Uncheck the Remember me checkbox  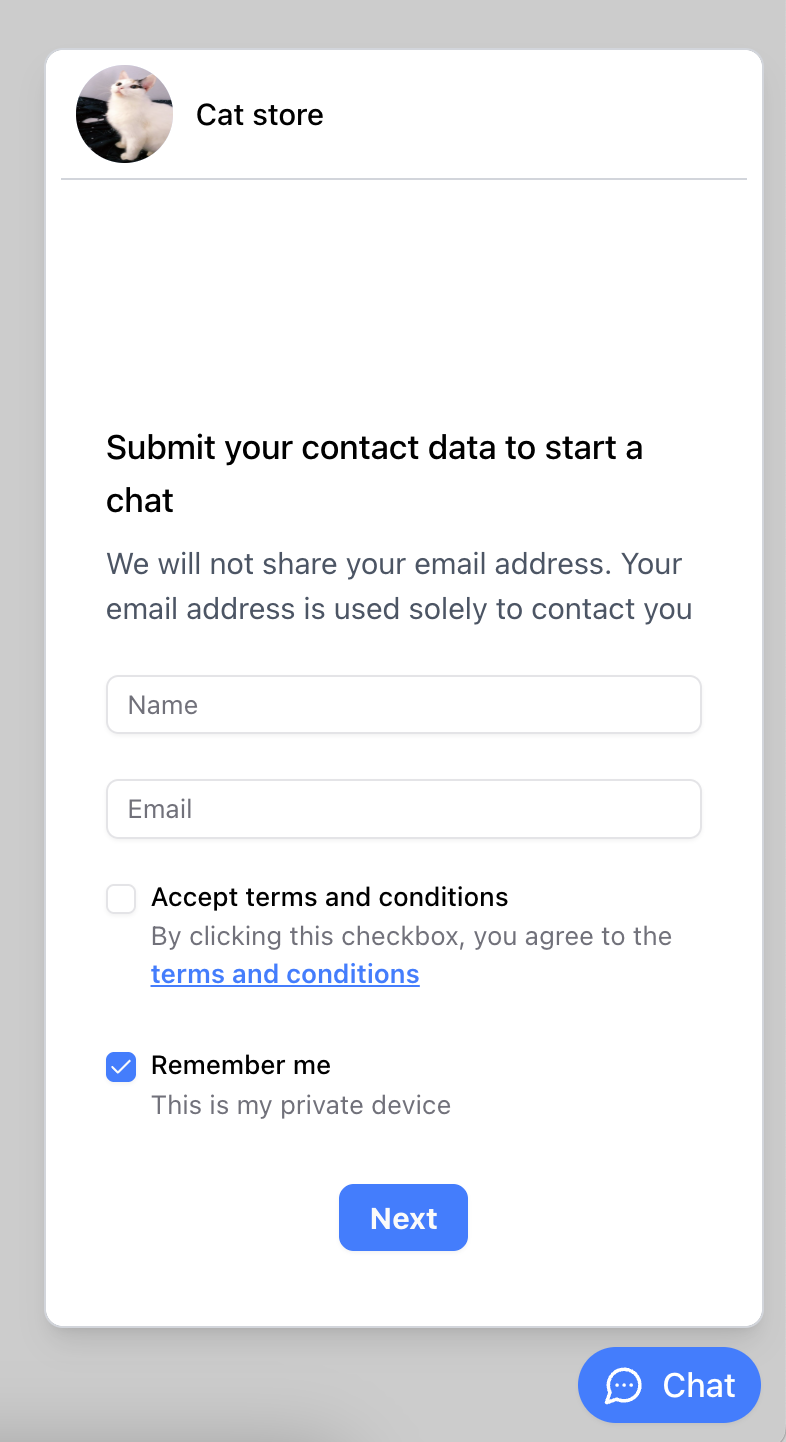(x=121, y=1067)
